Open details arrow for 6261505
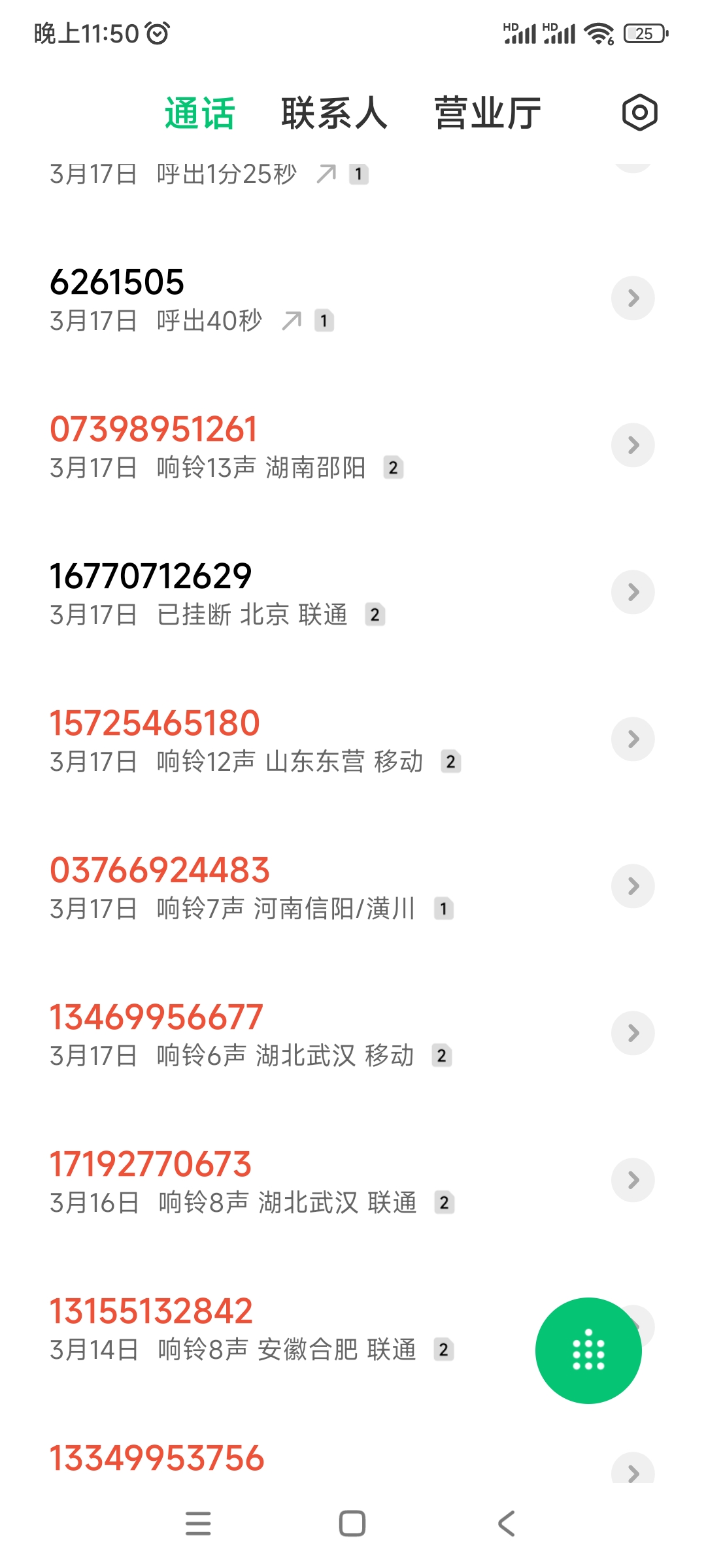 point(633,298)
